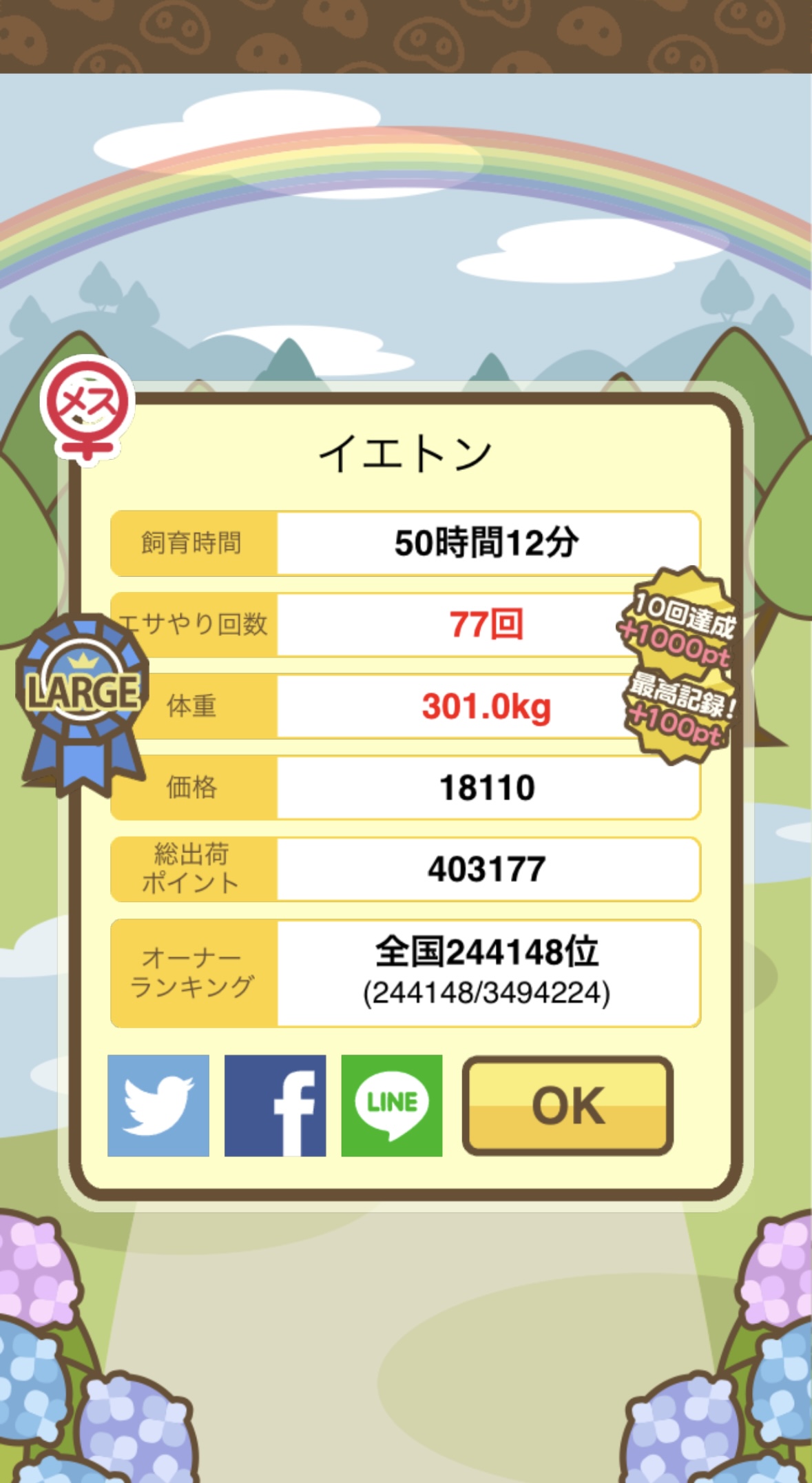This screenshot has width=812, height=1483.
Task: Share the result via LINE
Action: click(392, 1105)
